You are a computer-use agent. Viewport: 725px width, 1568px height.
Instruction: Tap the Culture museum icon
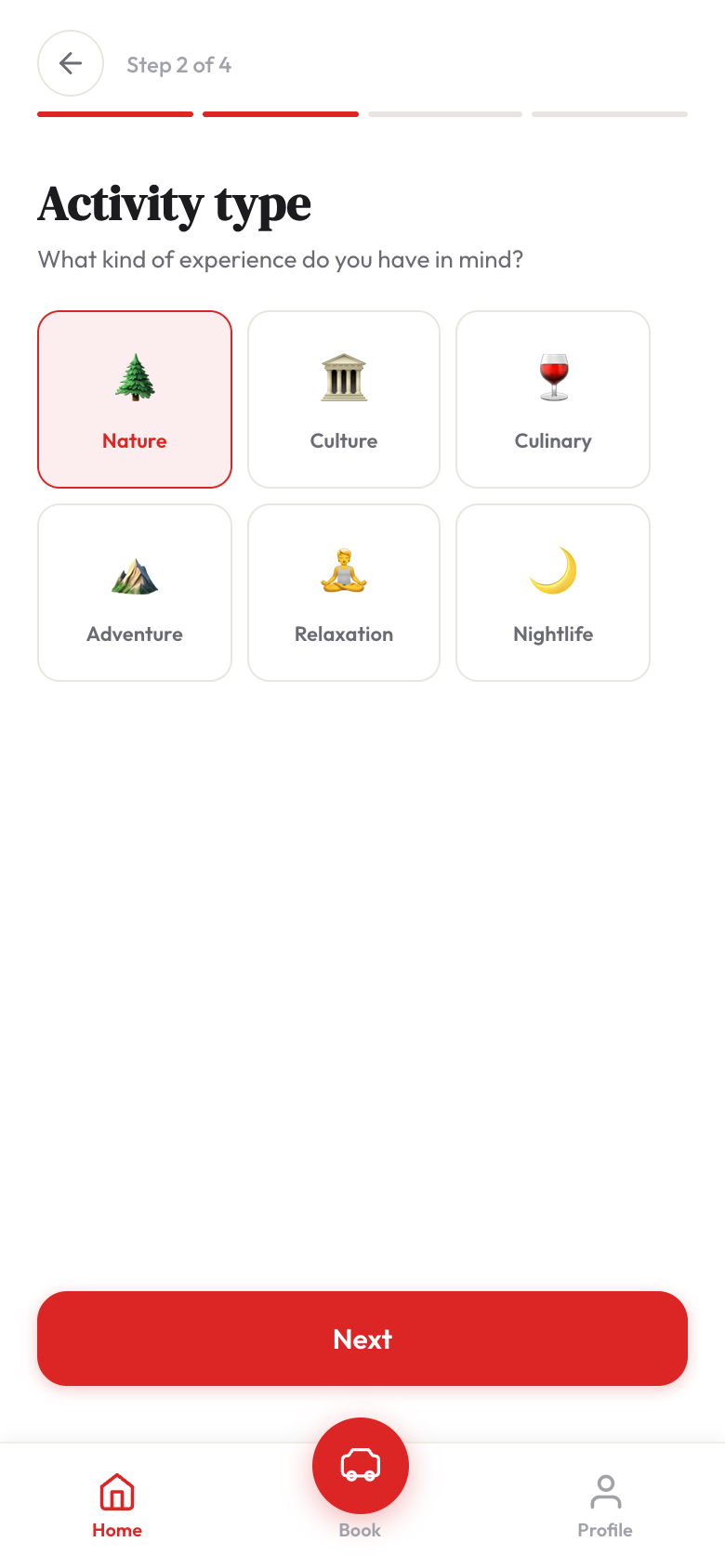pos(344,376)
